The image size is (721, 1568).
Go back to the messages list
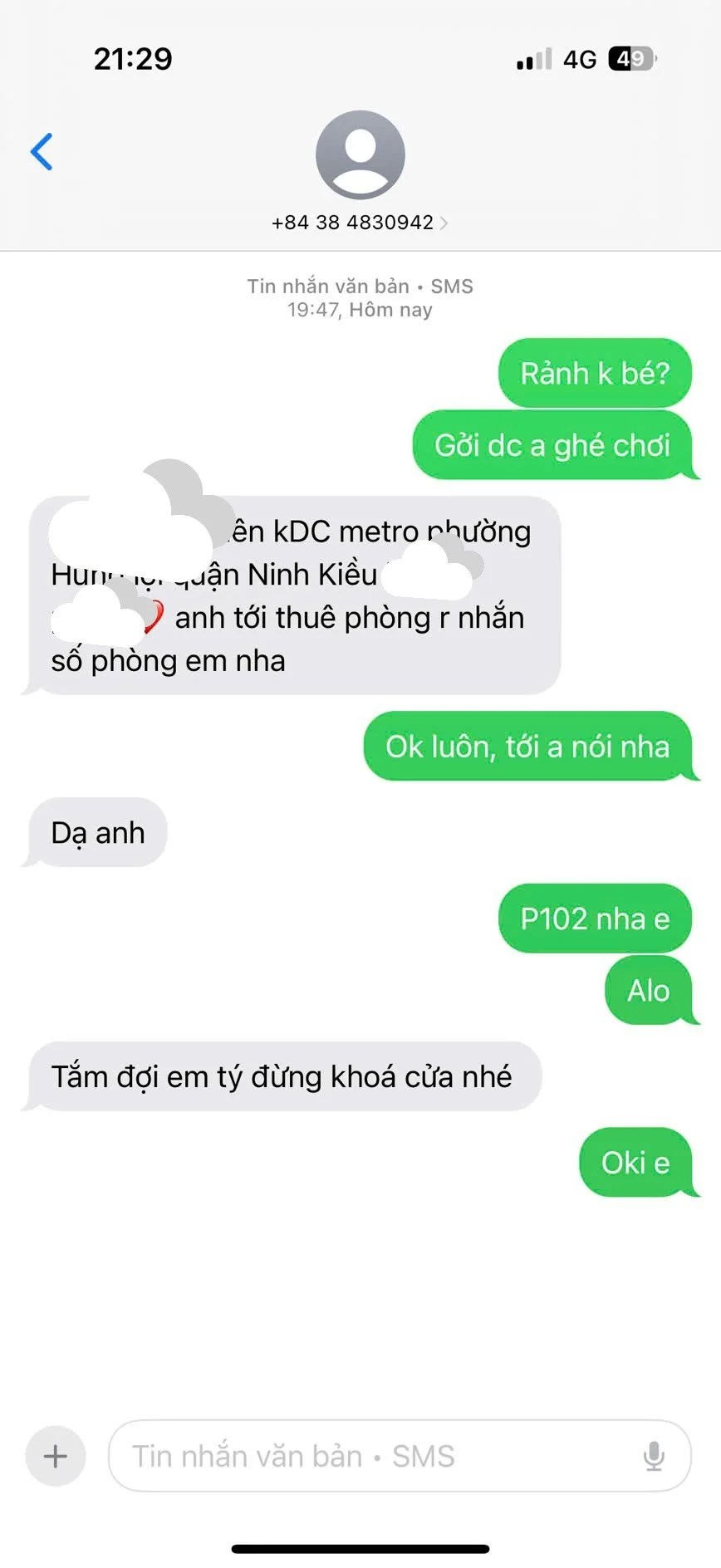coord(42,152)
